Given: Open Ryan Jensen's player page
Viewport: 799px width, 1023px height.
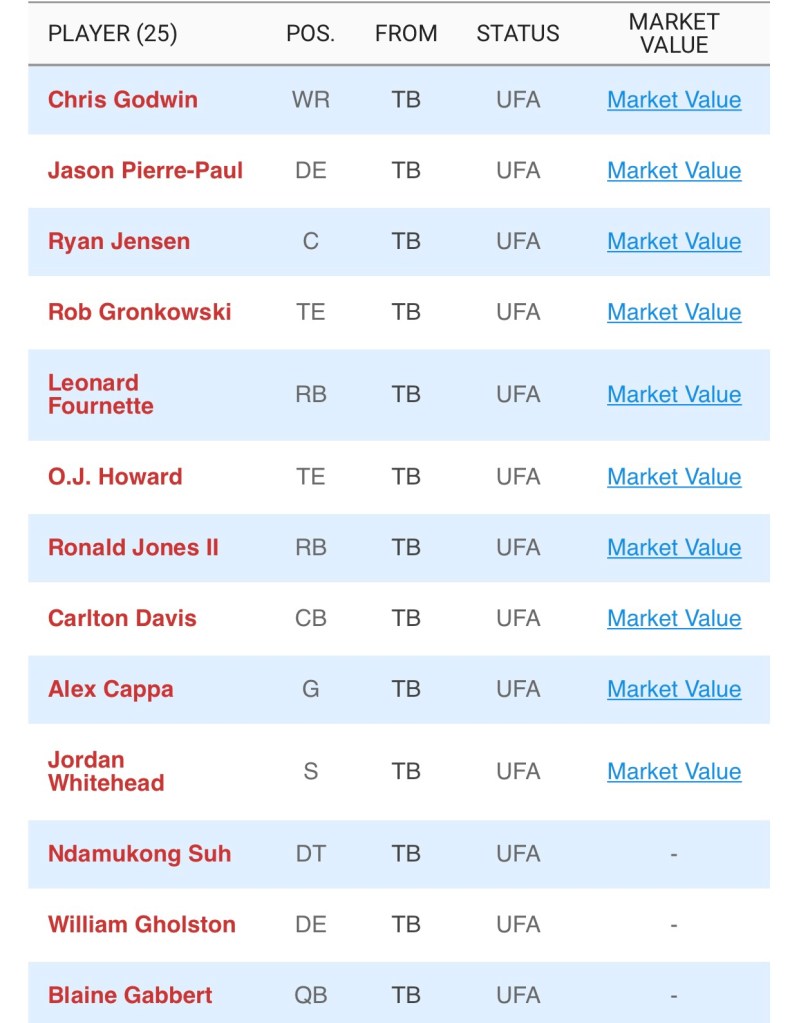Looking at the screenshot, I should (x=118, y=242).
